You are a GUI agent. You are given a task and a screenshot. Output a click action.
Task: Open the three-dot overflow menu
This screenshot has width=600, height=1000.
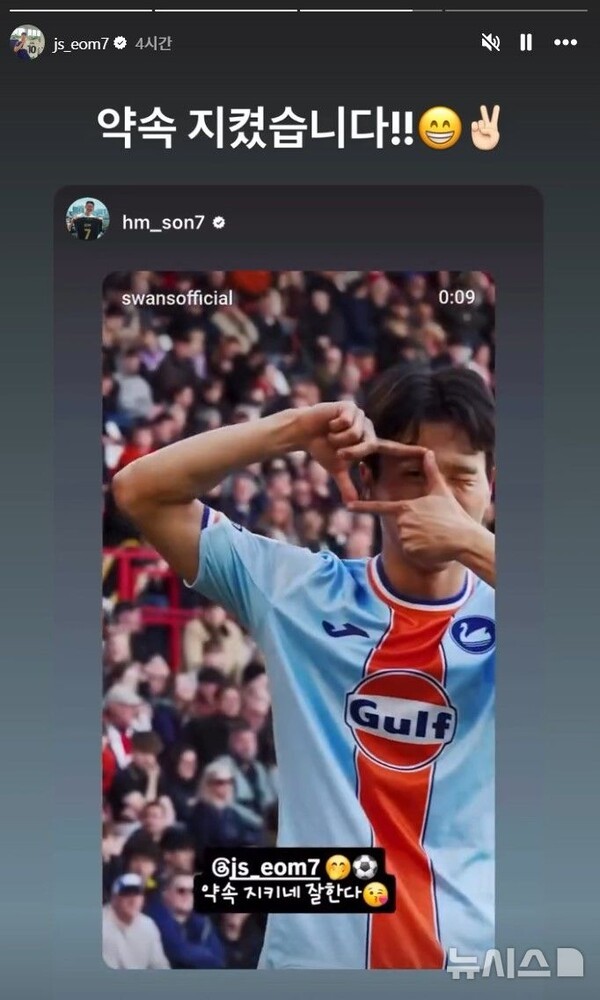tap(565, 42)
